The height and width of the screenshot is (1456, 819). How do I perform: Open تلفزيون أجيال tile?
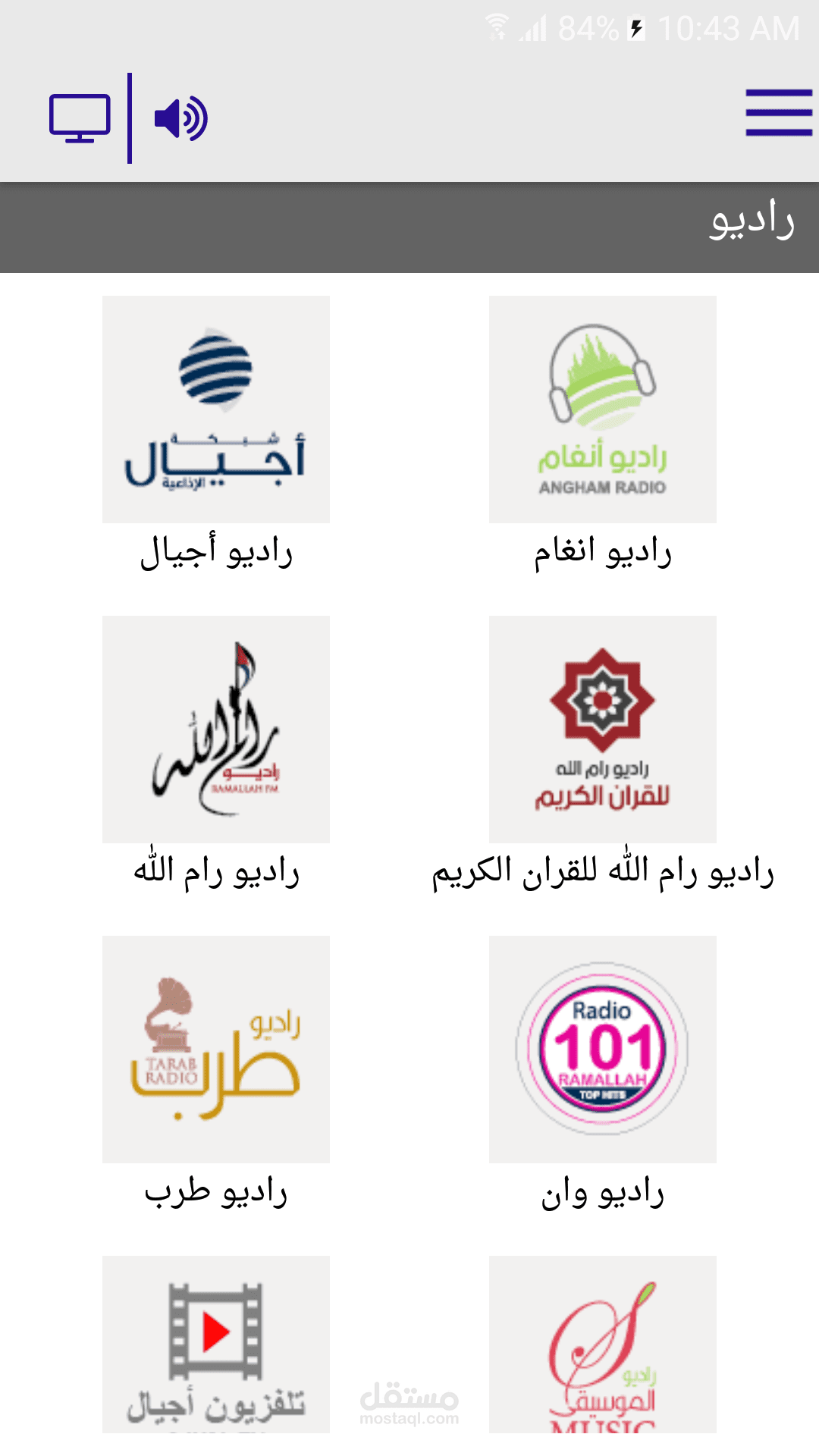click(x=216, y=1344)
